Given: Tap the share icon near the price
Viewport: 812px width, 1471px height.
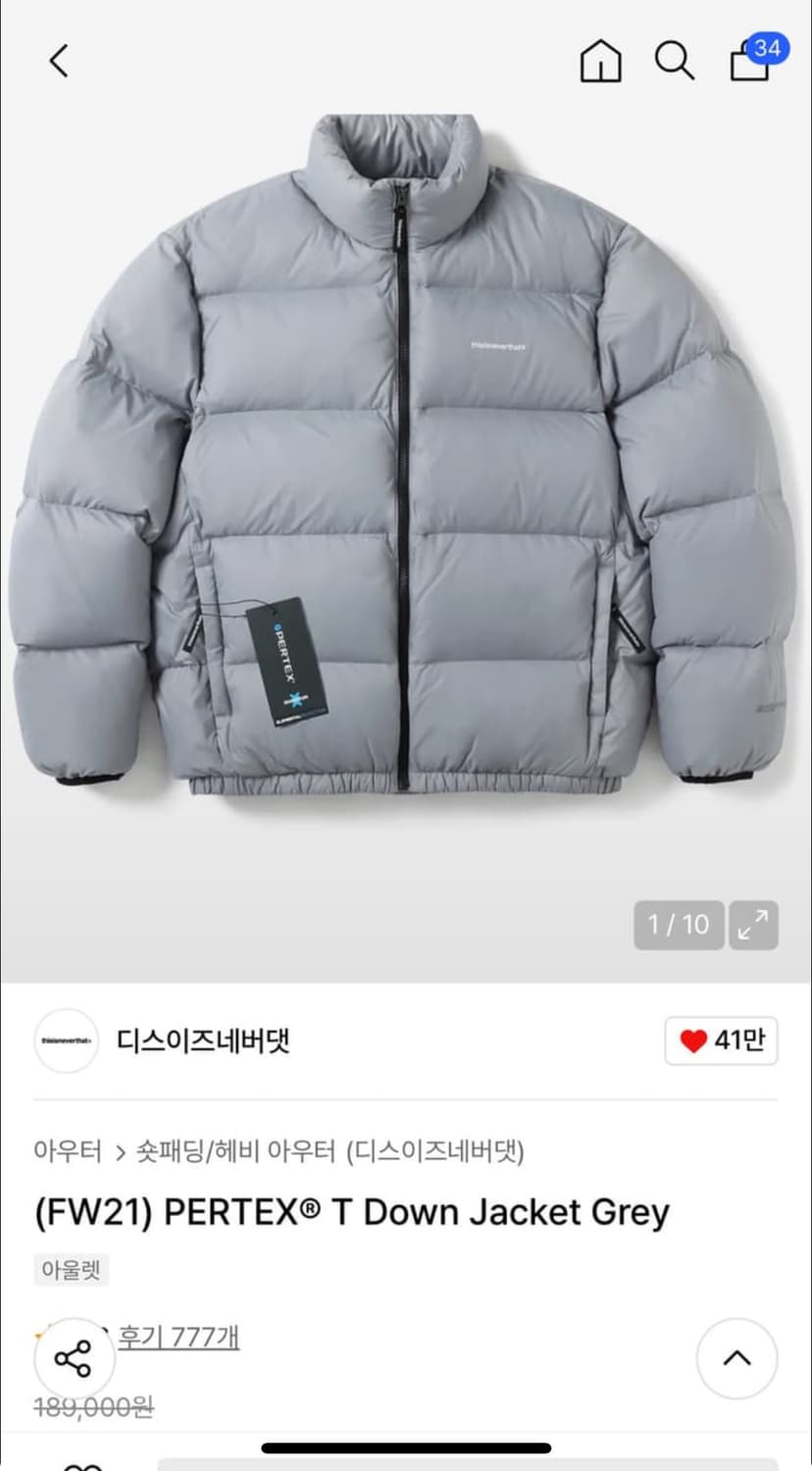Looking at the screenshot, I should (76, 1358).
